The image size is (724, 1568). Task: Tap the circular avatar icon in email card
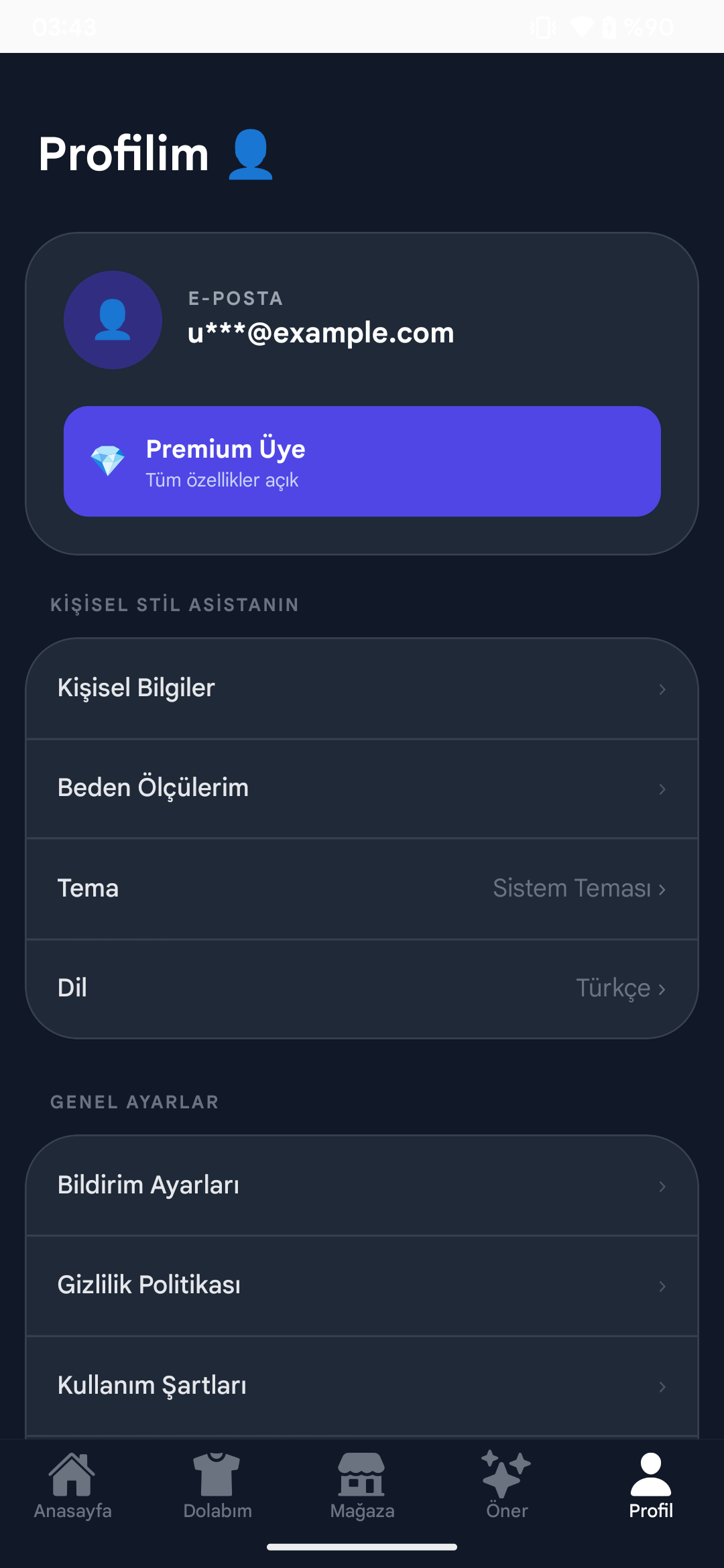[113, 320]
